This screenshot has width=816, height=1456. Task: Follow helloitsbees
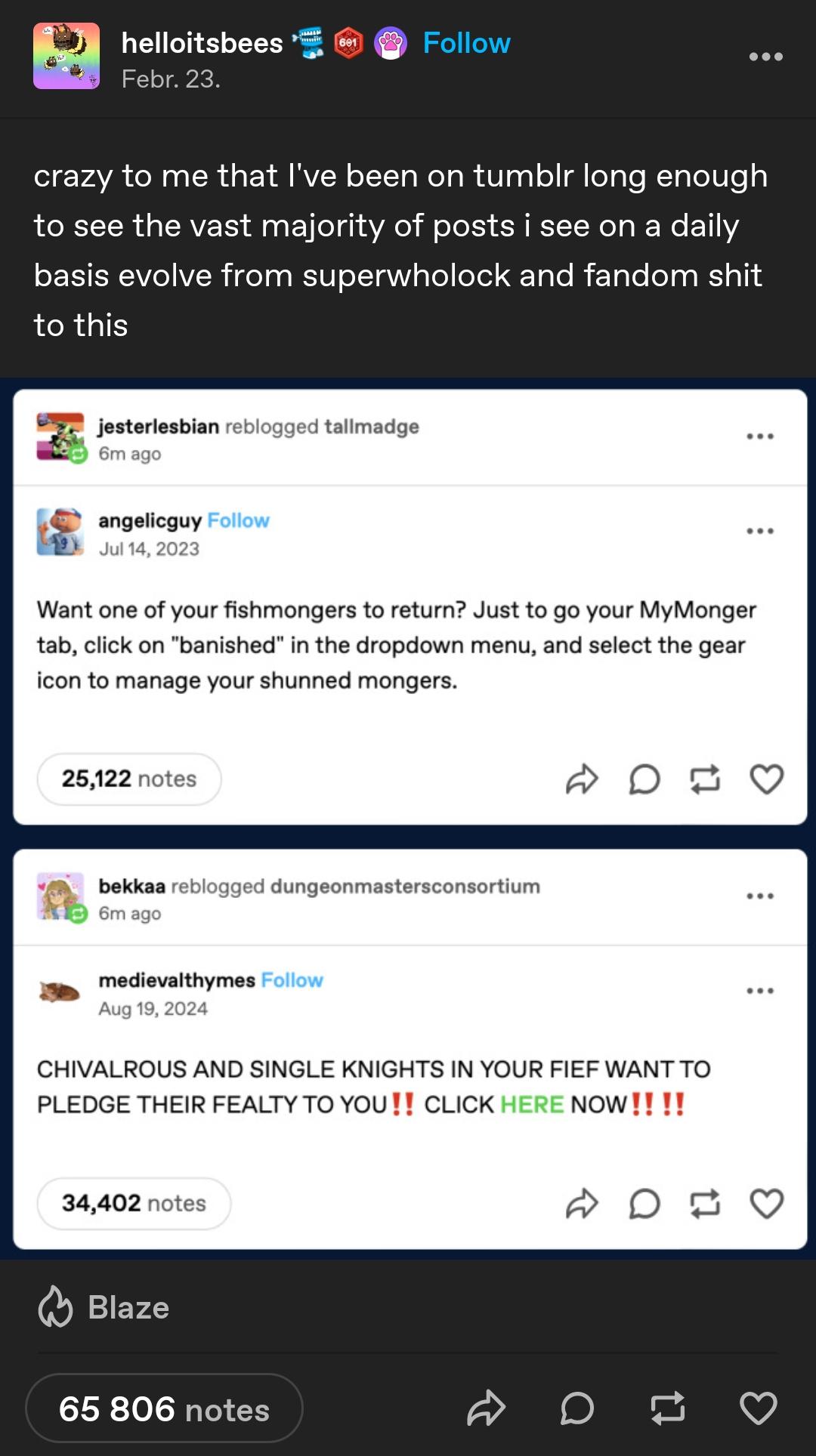pos(466,43)
